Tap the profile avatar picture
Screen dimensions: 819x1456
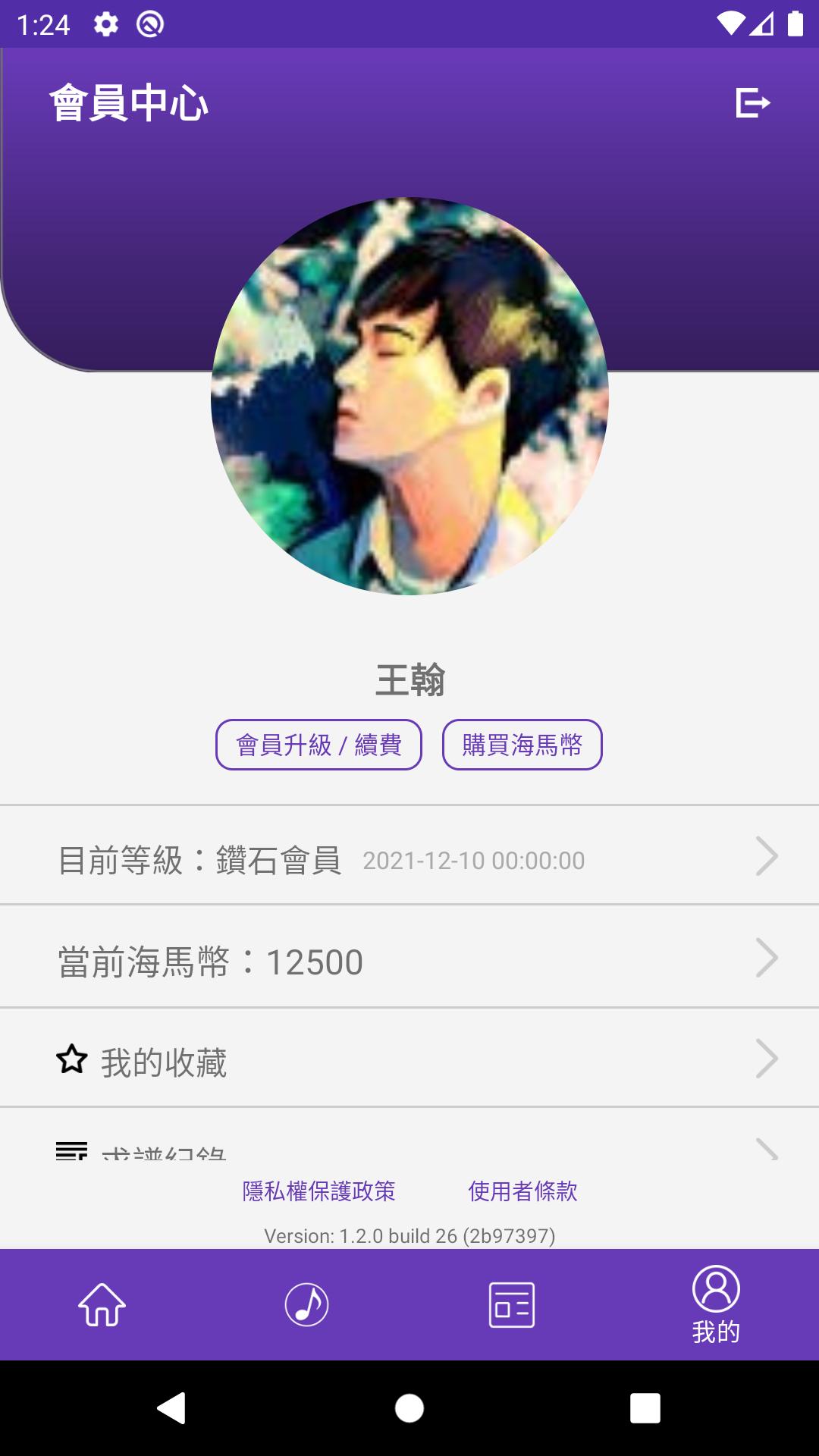409,396
